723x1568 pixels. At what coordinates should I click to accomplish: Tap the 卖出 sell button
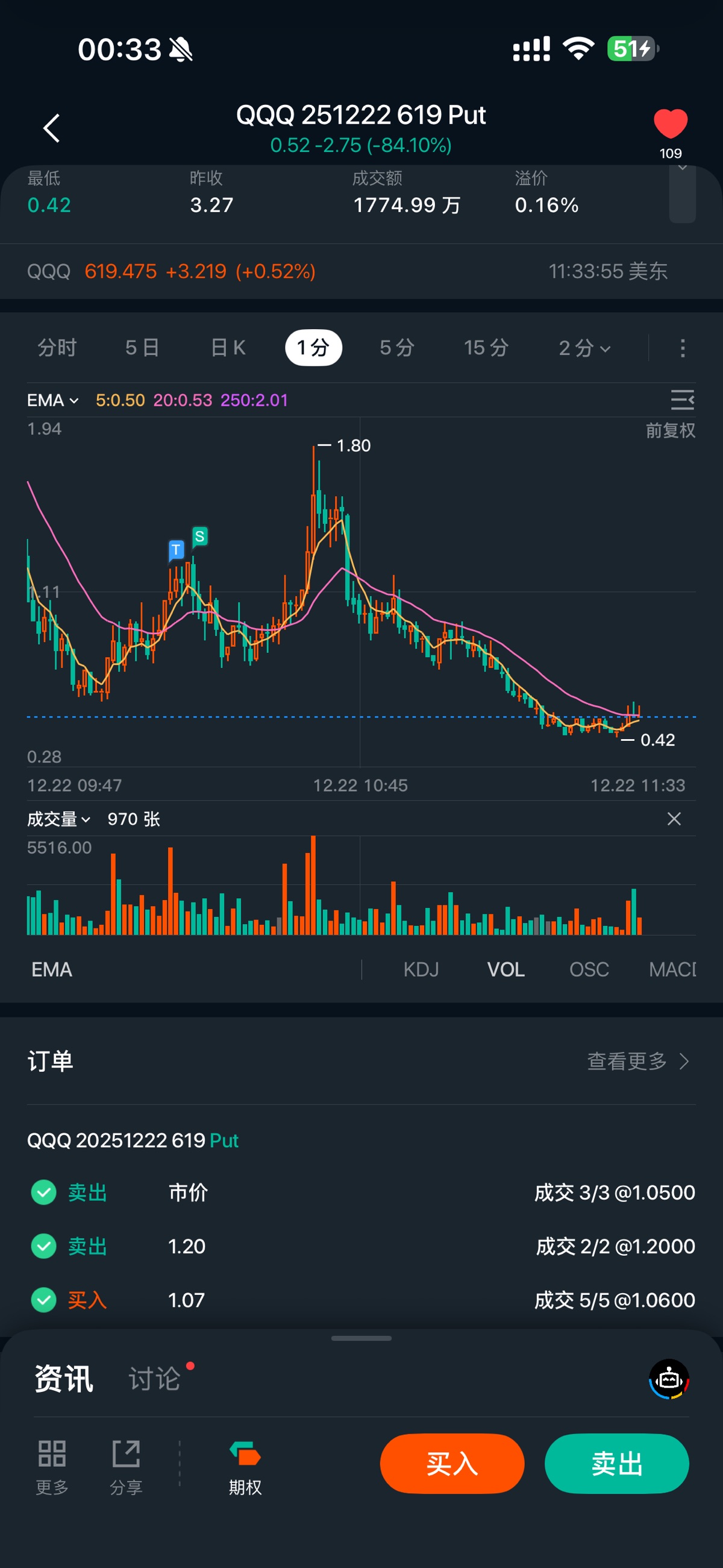pyautogui.click(x=616, y=1463)
